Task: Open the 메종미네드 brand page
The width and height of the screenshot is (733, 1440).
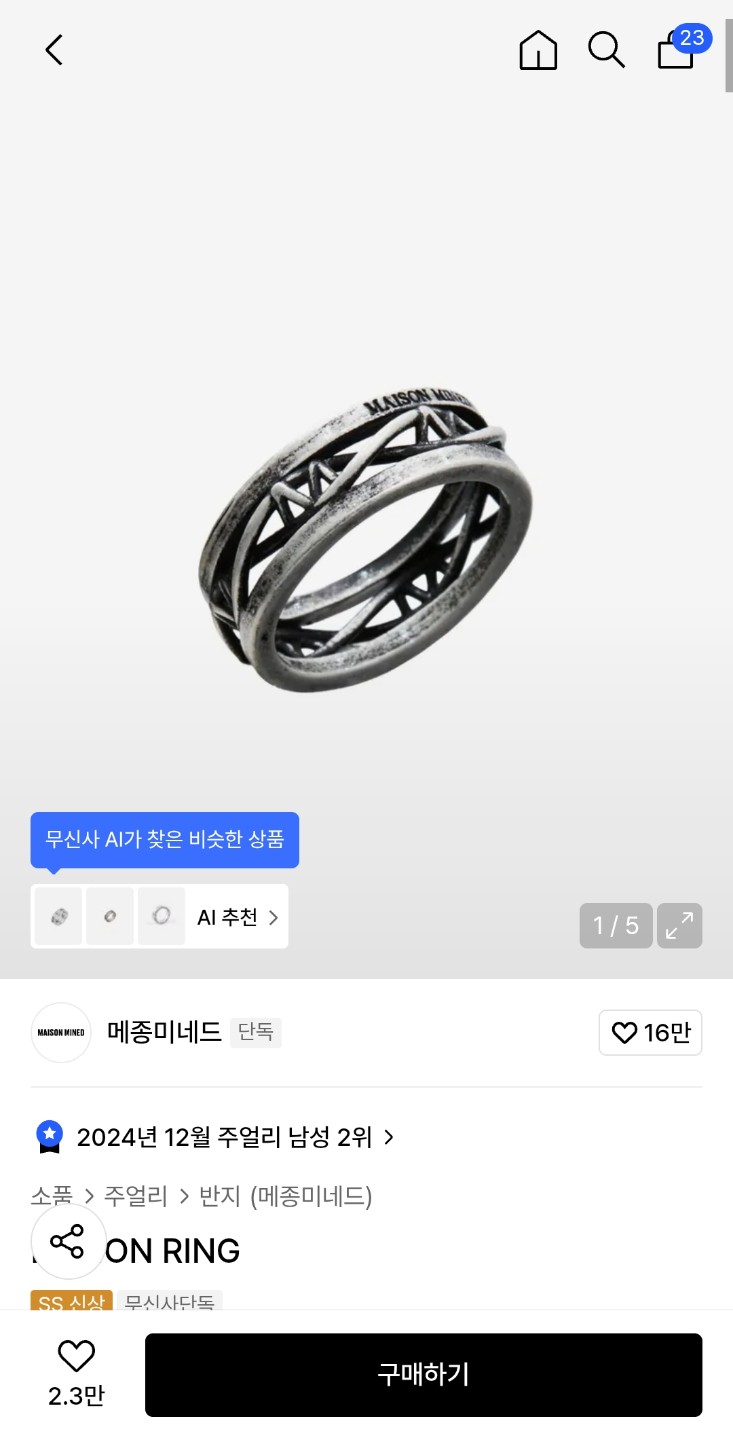Action: click(164, 1032)
